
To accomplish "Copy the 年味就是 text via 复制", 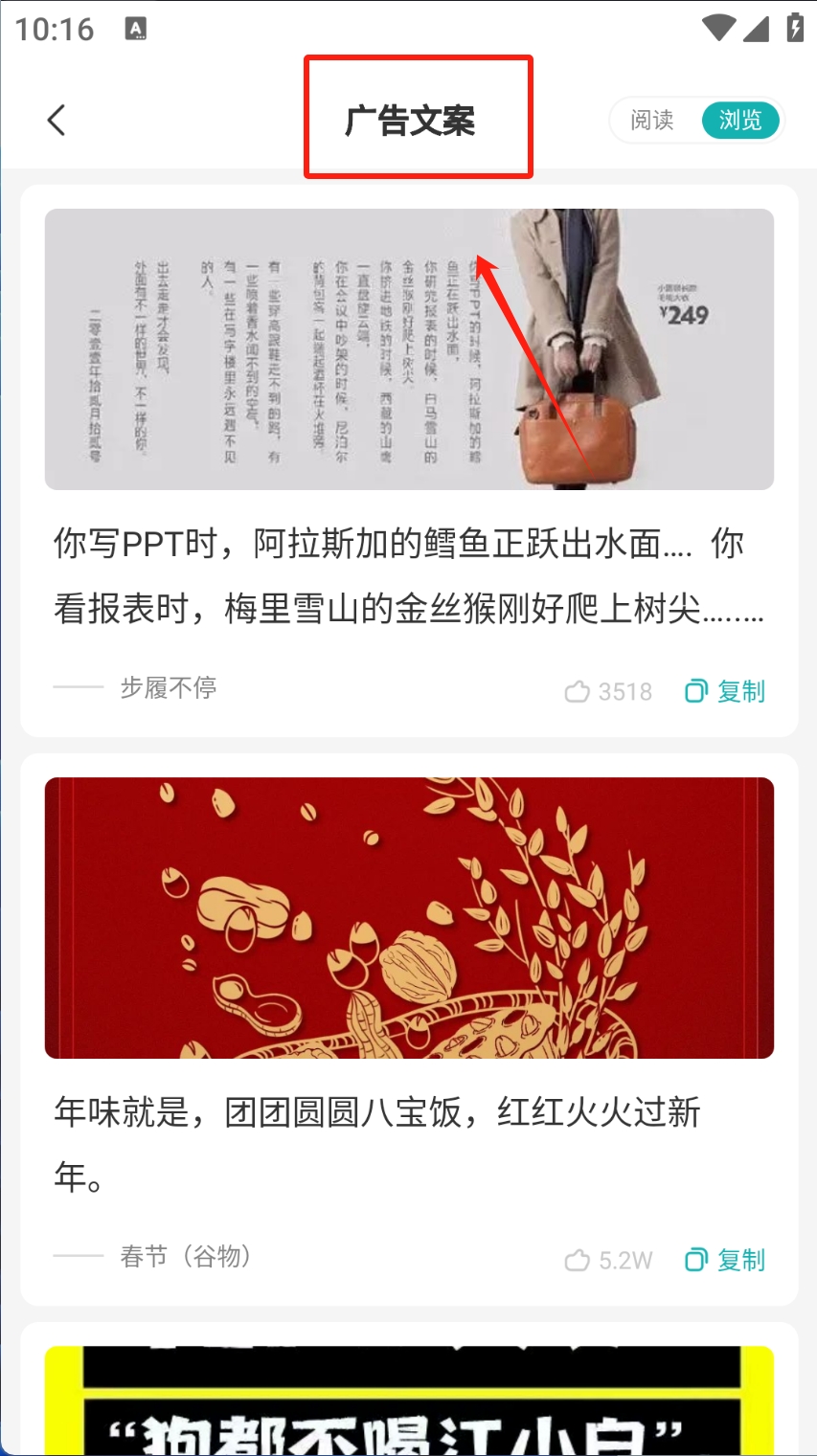I will 726,1260.
